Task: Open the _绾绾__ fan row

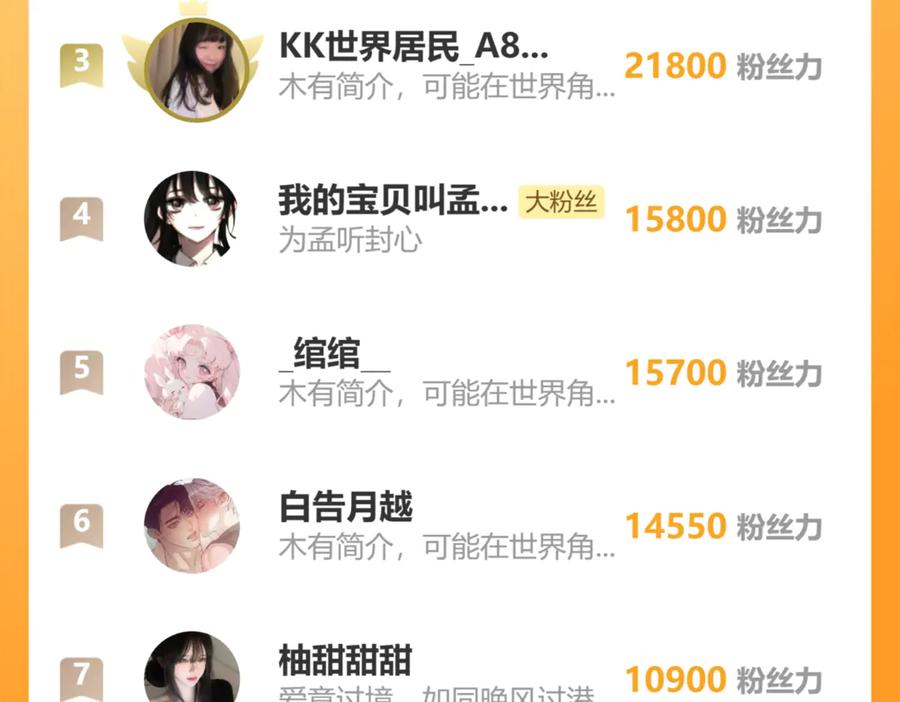Action: pos(449,372)
